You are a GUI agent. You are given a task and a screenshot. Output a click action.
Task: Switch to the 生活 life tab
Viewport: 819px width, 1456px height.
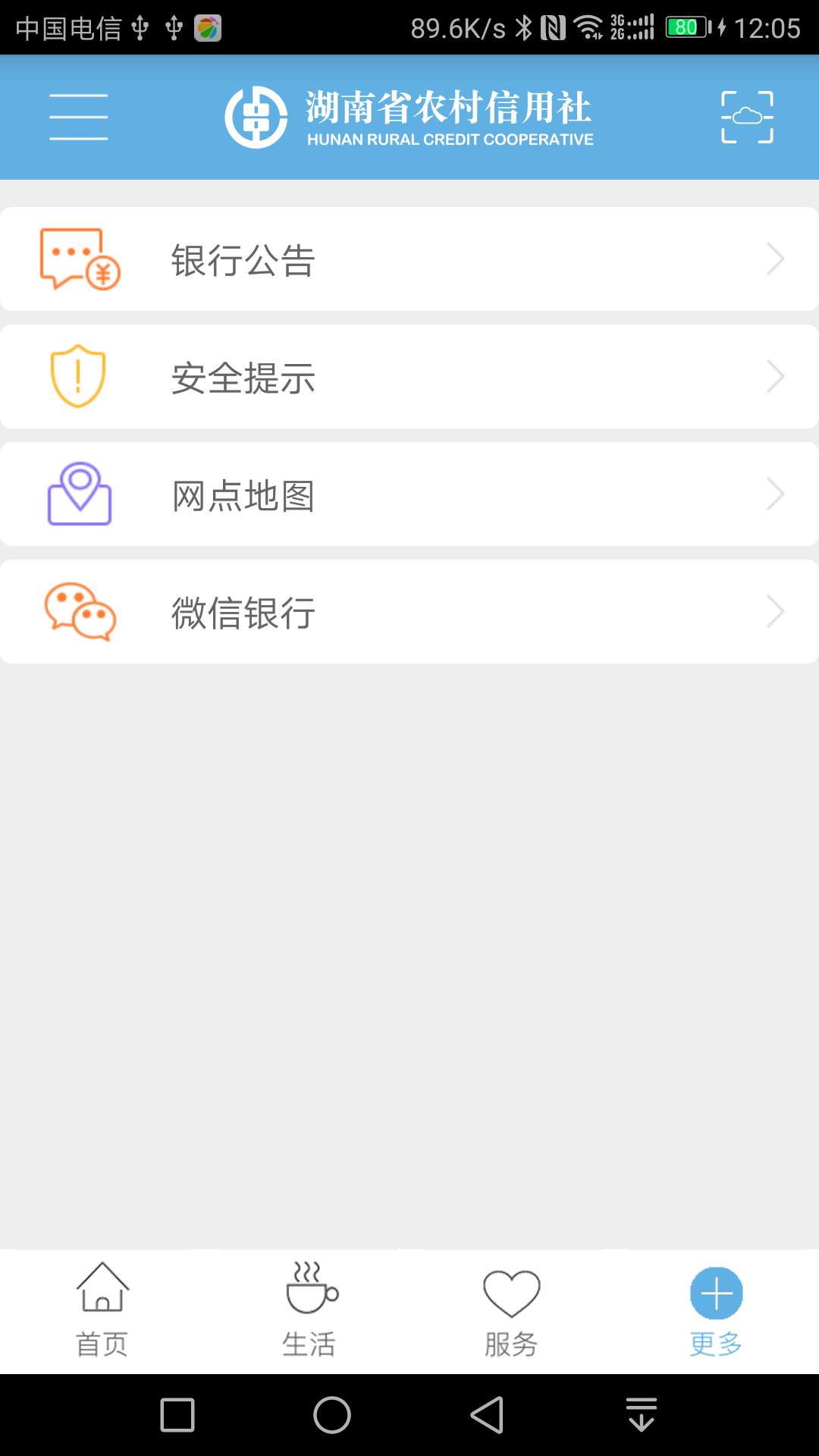309,1310
